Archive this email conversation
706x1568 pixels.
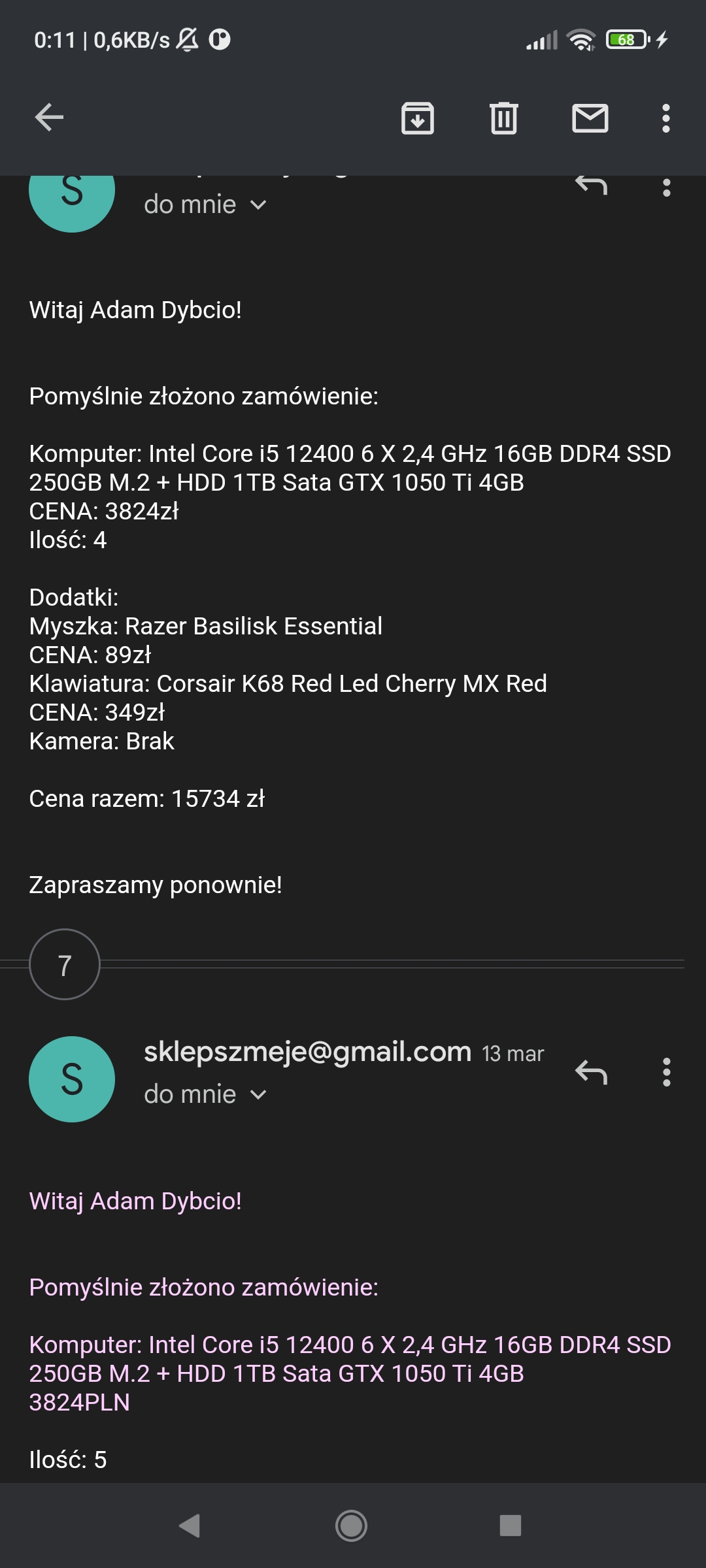(417, 118)
